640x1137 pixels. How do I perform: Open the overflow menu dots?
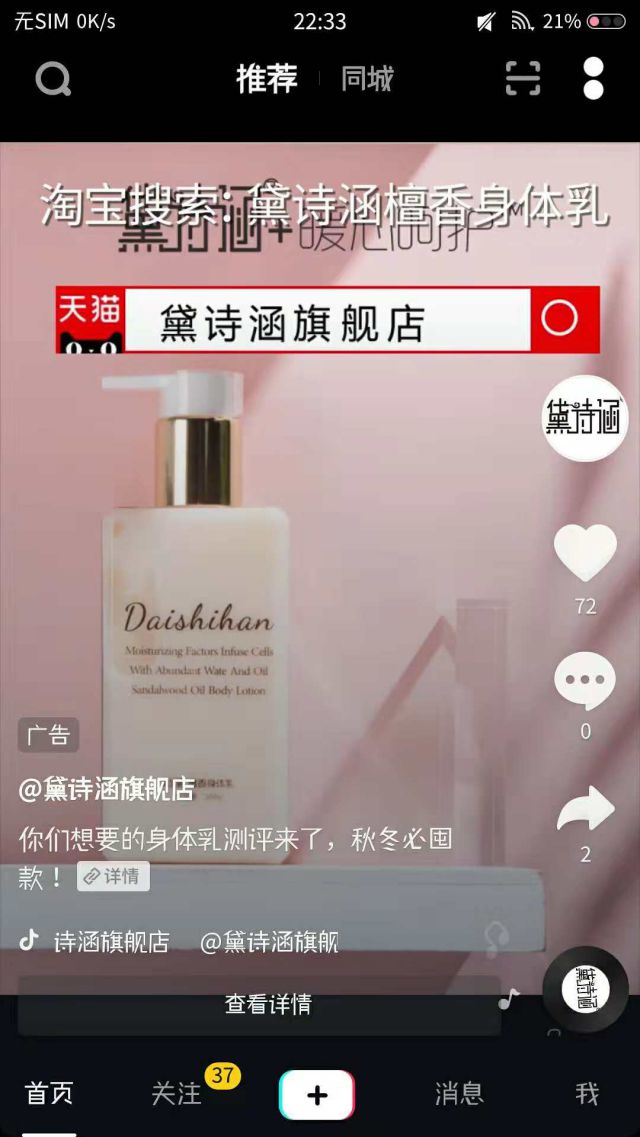(x=593, y=78)
